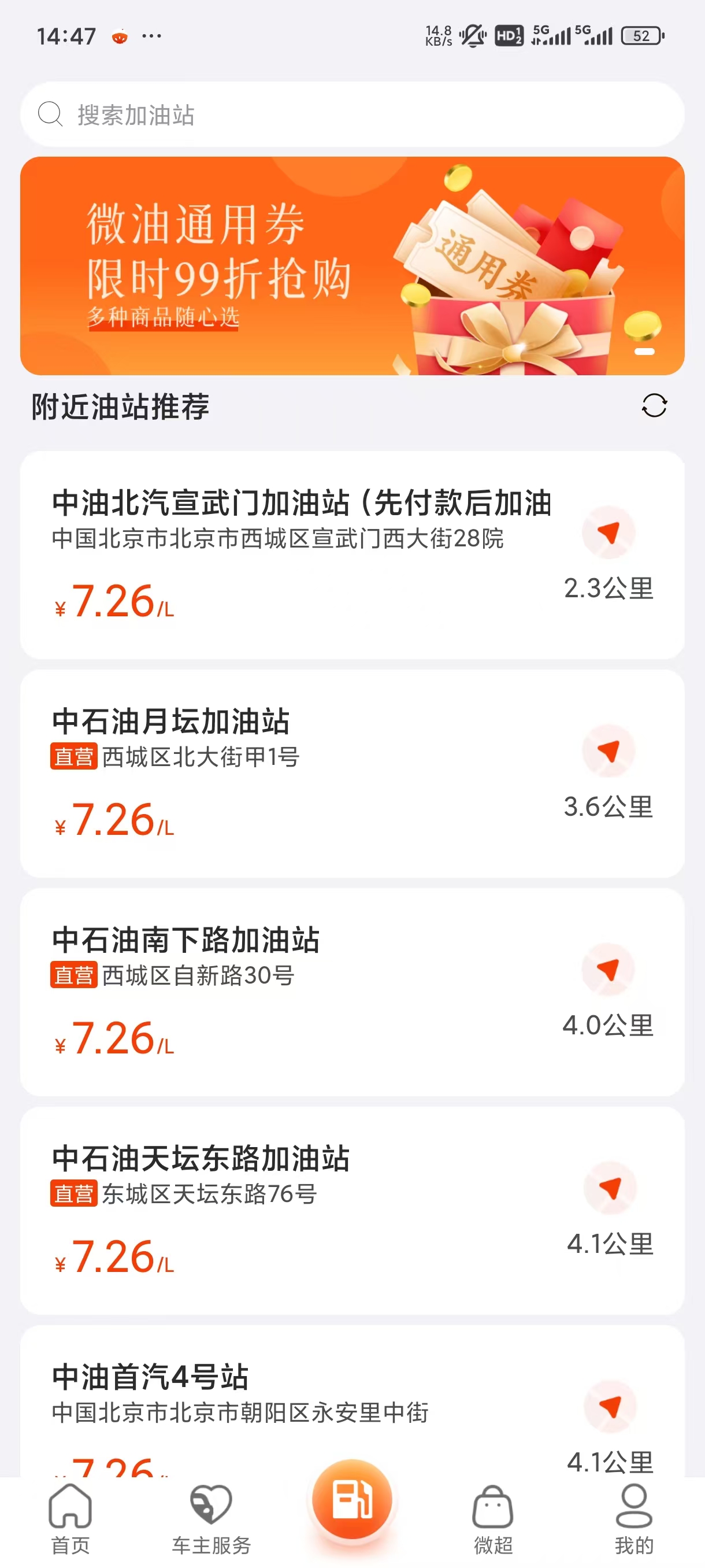This screenshot has width=705, height=1568.
Task: Navigate to 中油首汽4号站
Action: point(610,1406)
